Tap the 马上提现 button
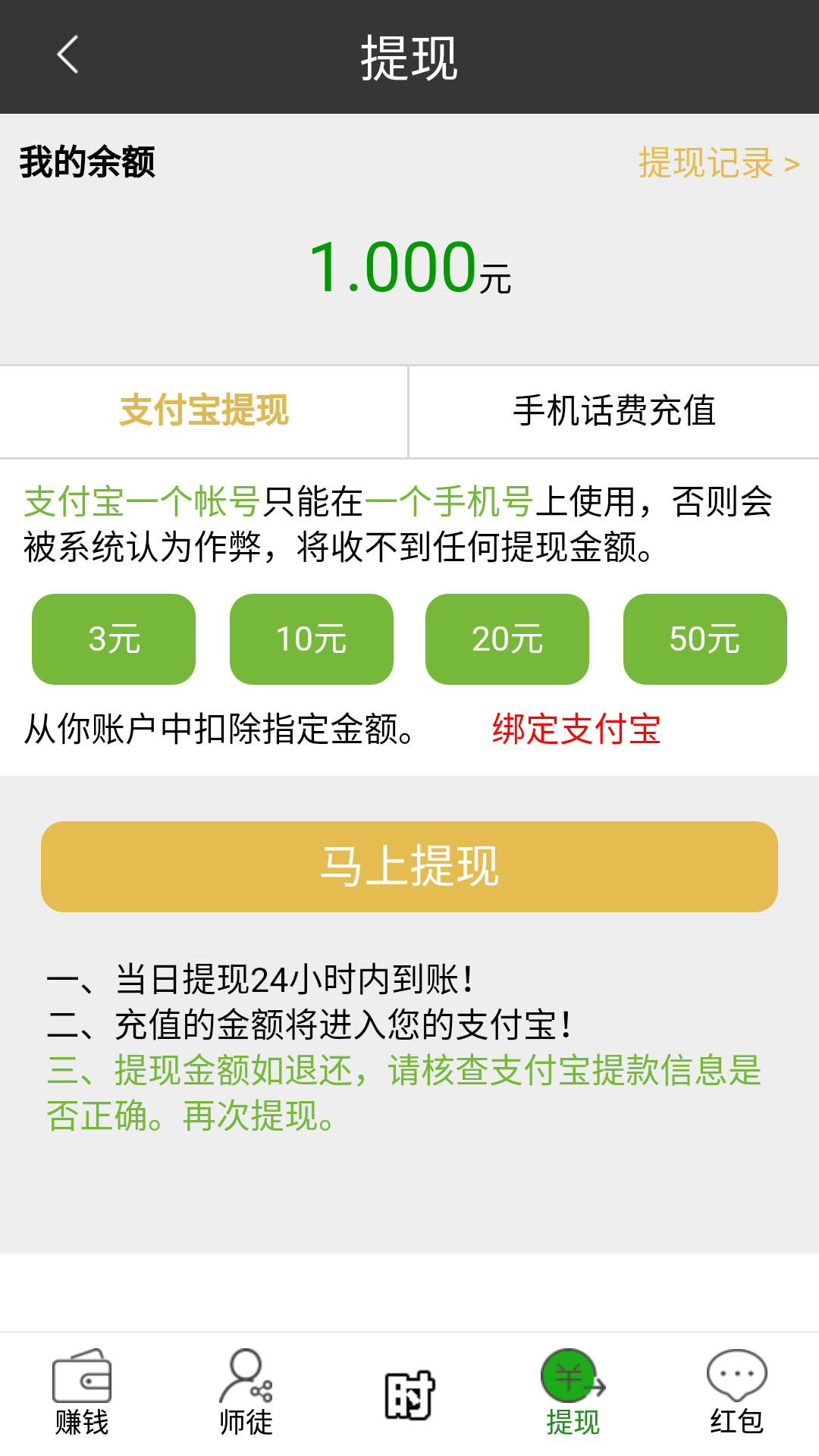 coord(409,867)
